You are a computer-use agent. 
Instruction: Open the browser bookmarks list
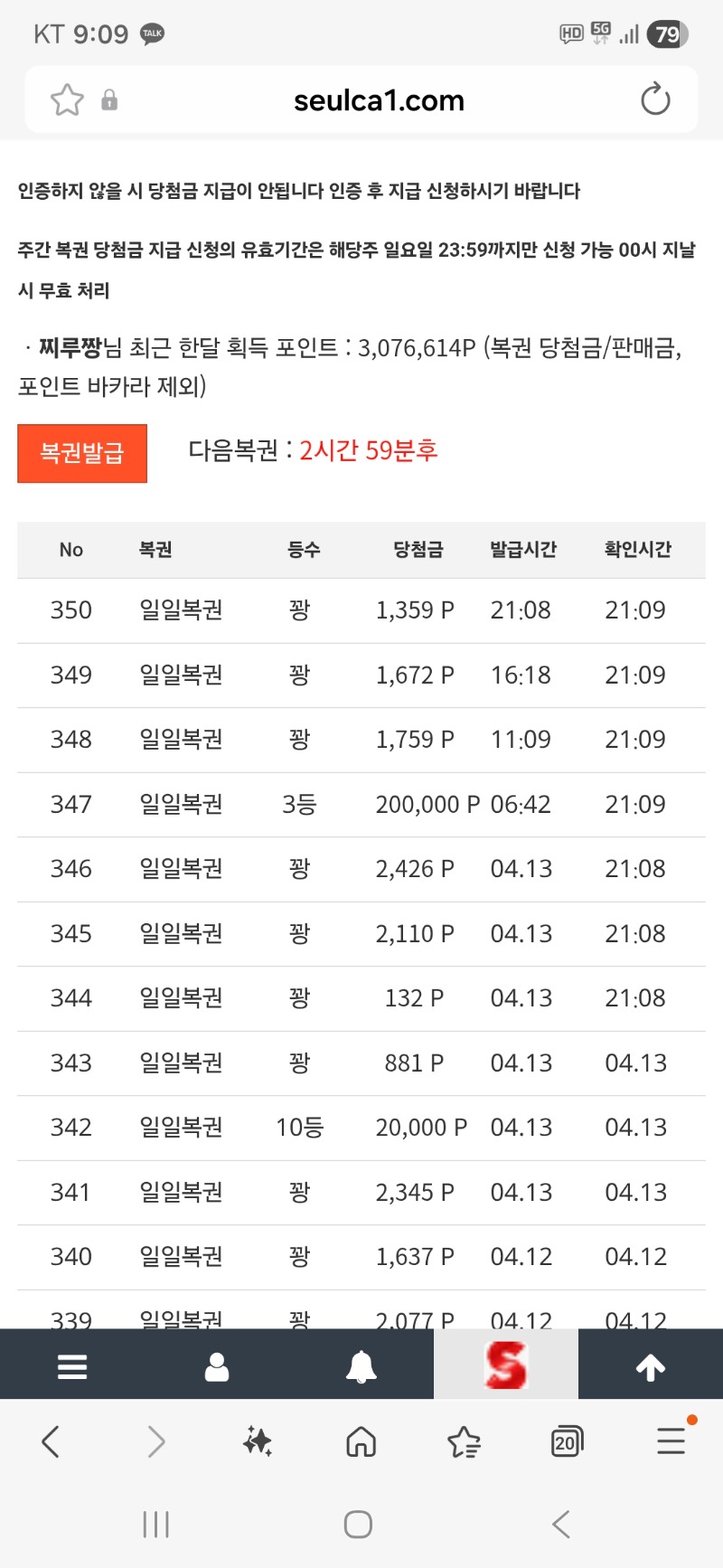[465, 1441]
